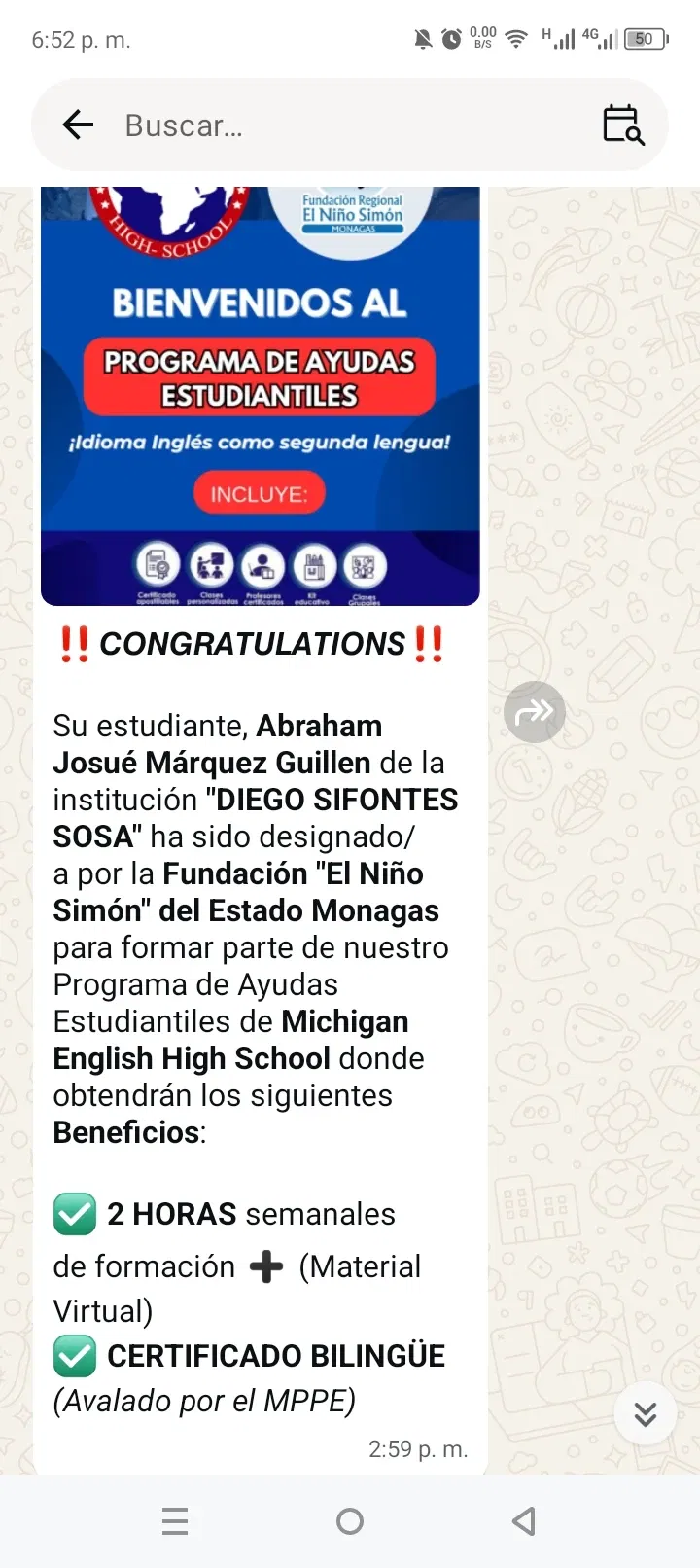Open recent apps from the navigation bar
The image size is (700, 1568).
pos(175,1521)
